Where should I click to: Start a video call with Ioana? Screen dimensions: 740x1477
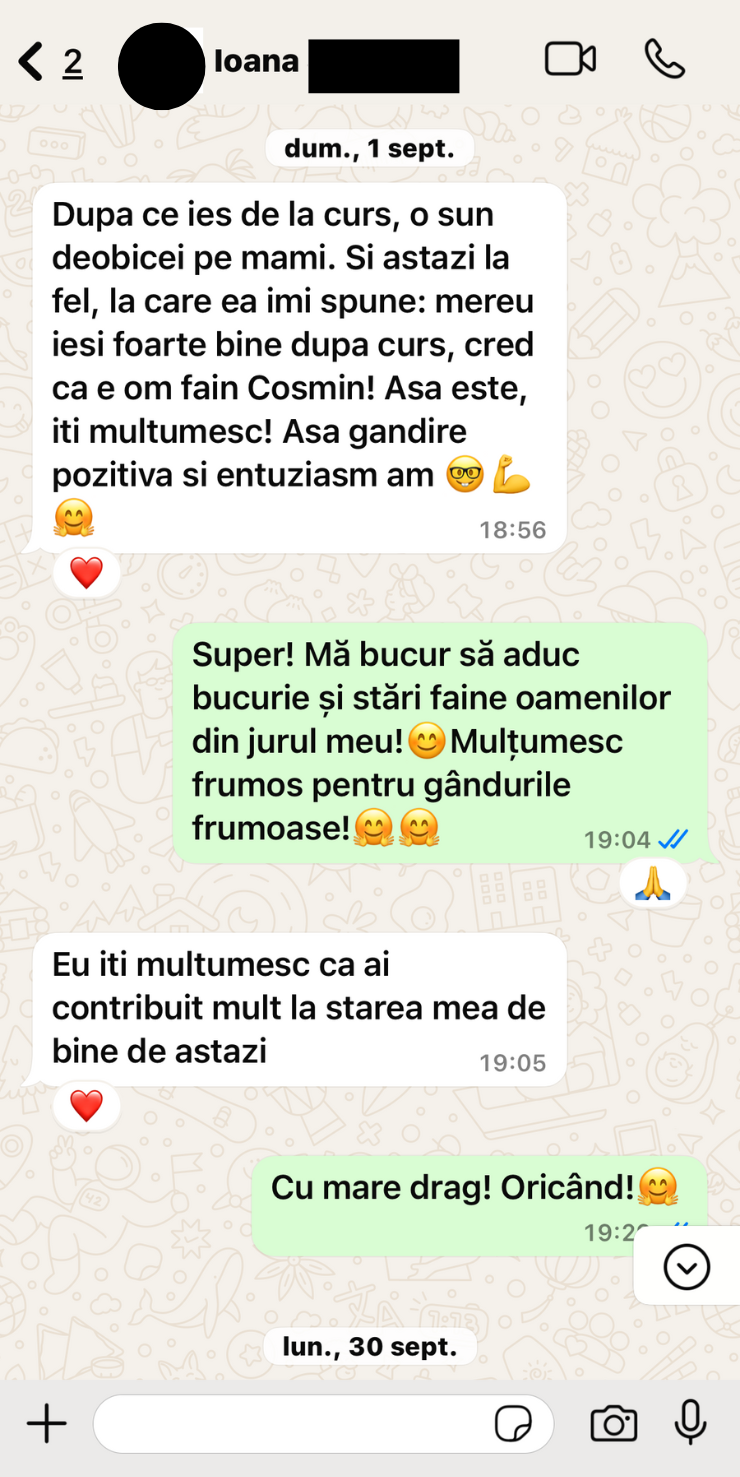click(x=570, y=60)
